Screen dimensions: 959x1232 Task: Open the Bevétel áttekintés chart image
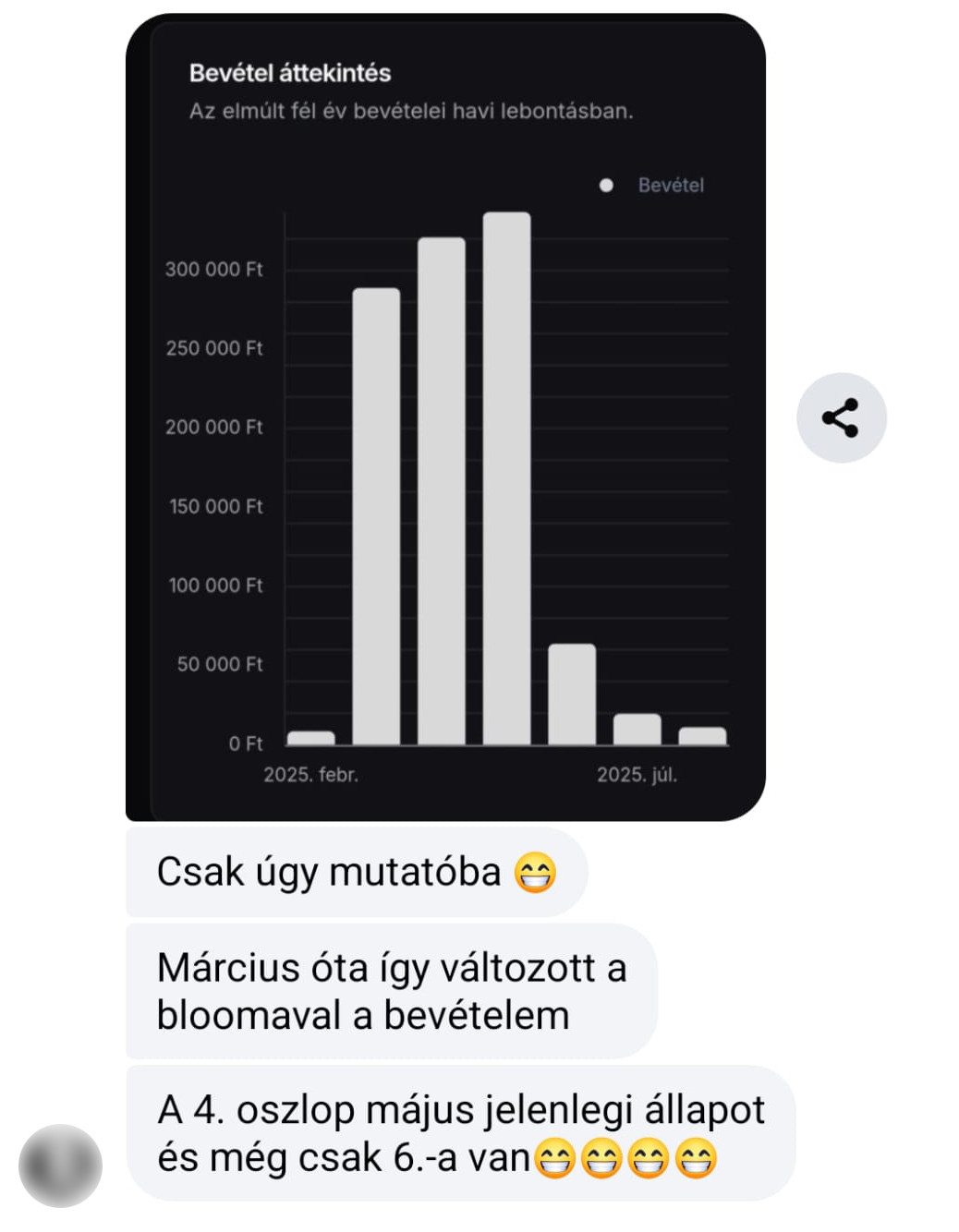tap(445, 417)
